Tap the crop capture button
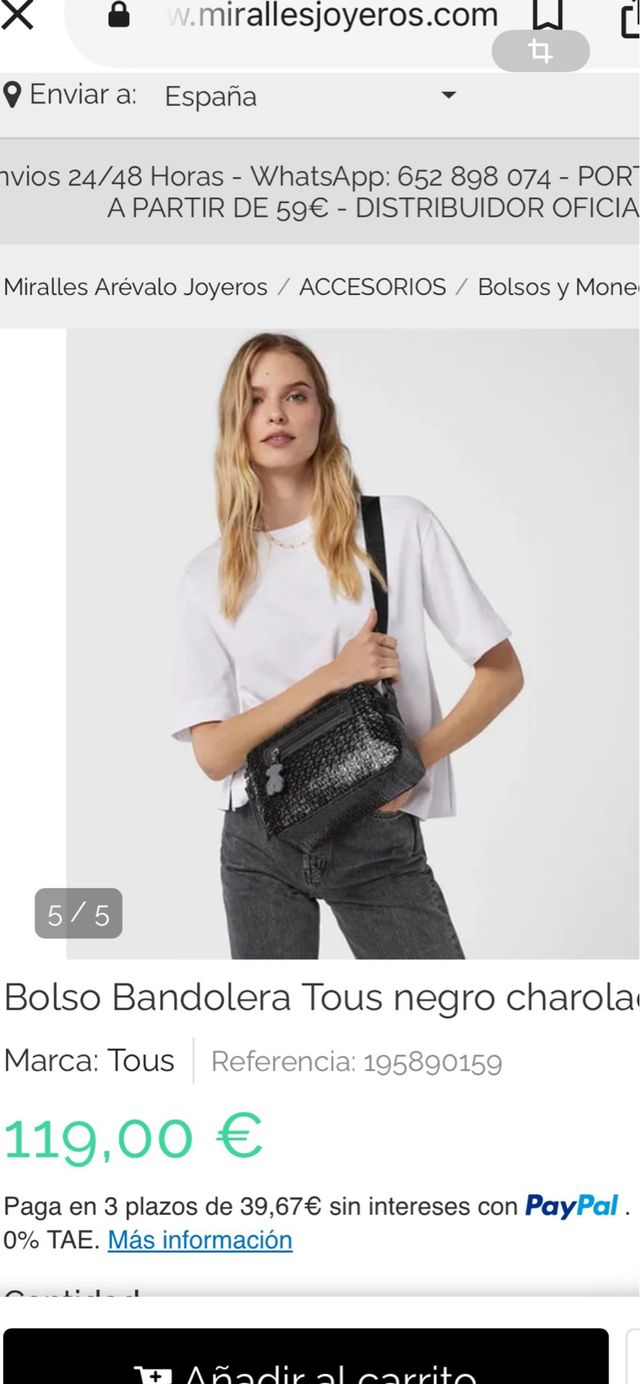This screenshot has width=640, height=1384. coord(540,52)
